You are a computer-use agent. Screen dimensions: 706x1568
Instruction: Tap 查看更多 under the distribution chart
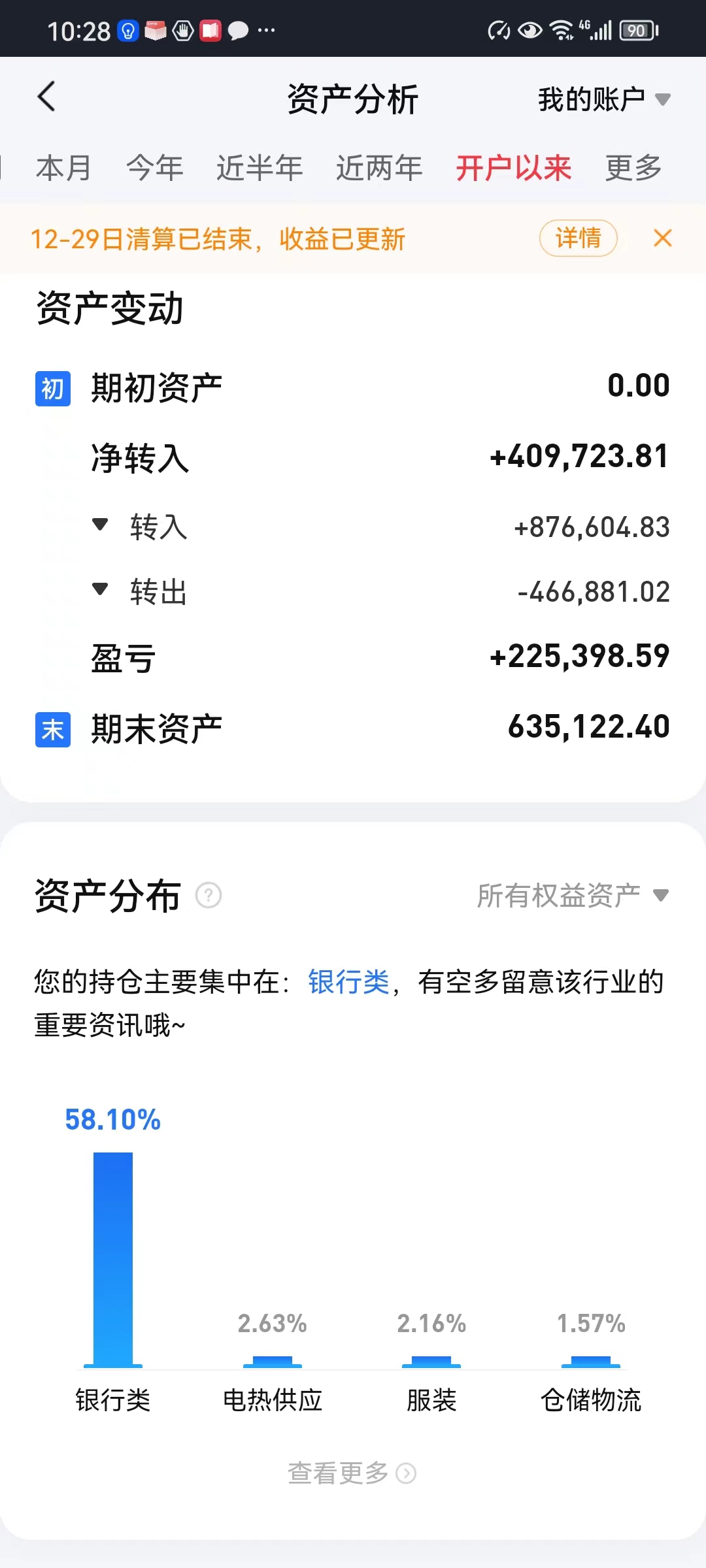coord(352,1473)
